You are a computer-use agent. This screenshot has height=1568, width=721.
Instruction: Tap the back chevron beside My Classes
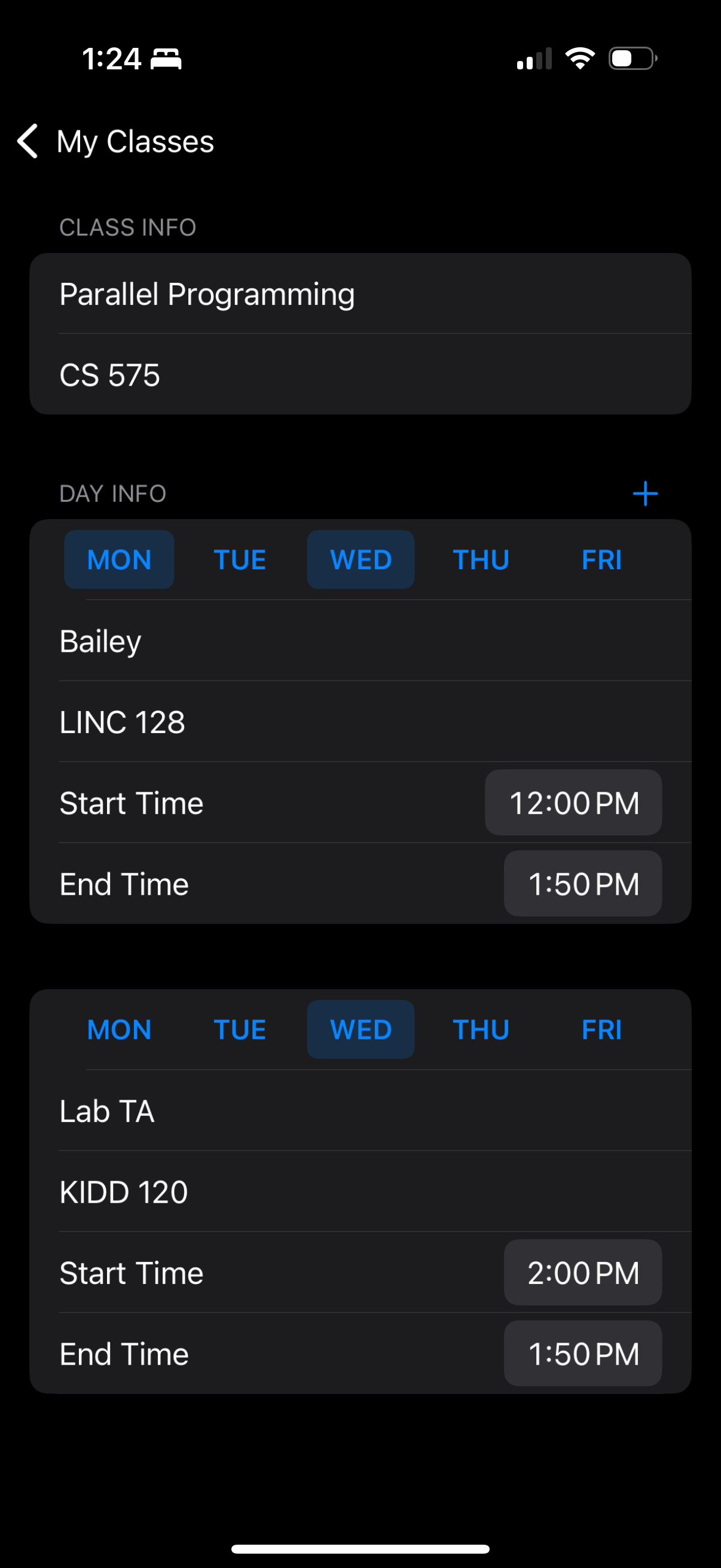click(27, 141)
